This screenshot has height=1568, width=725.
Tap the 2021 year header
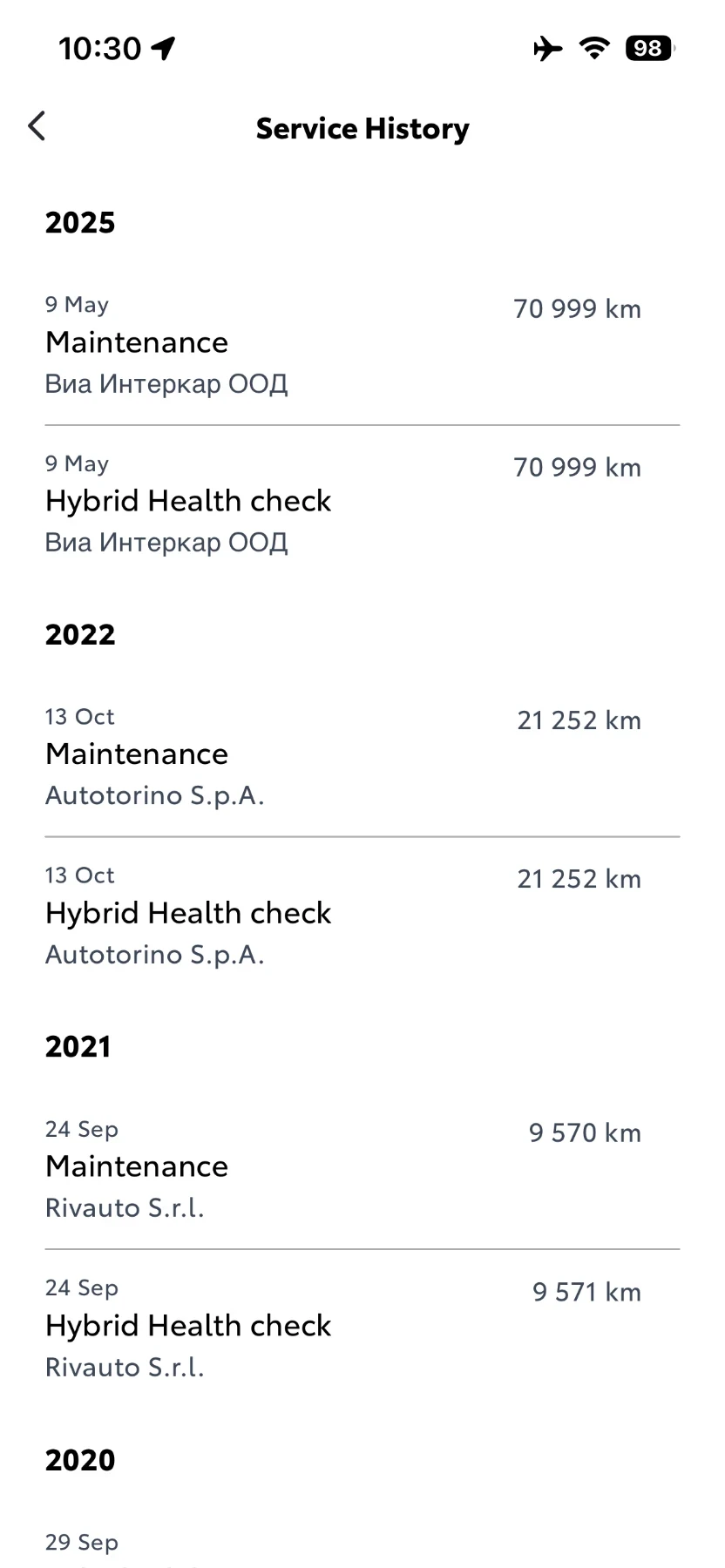coord(78,1047)
